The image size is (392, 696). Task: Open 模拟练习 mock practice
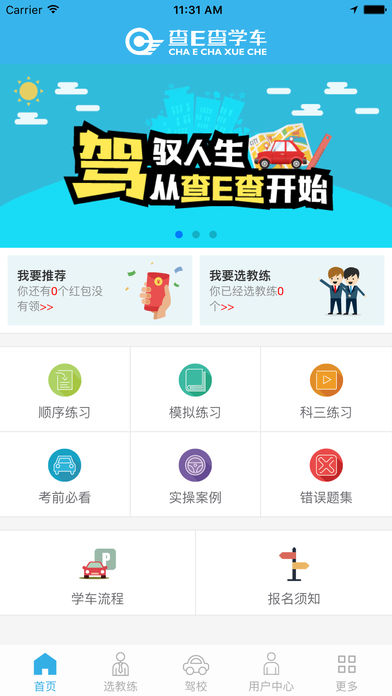click(195, 389)
